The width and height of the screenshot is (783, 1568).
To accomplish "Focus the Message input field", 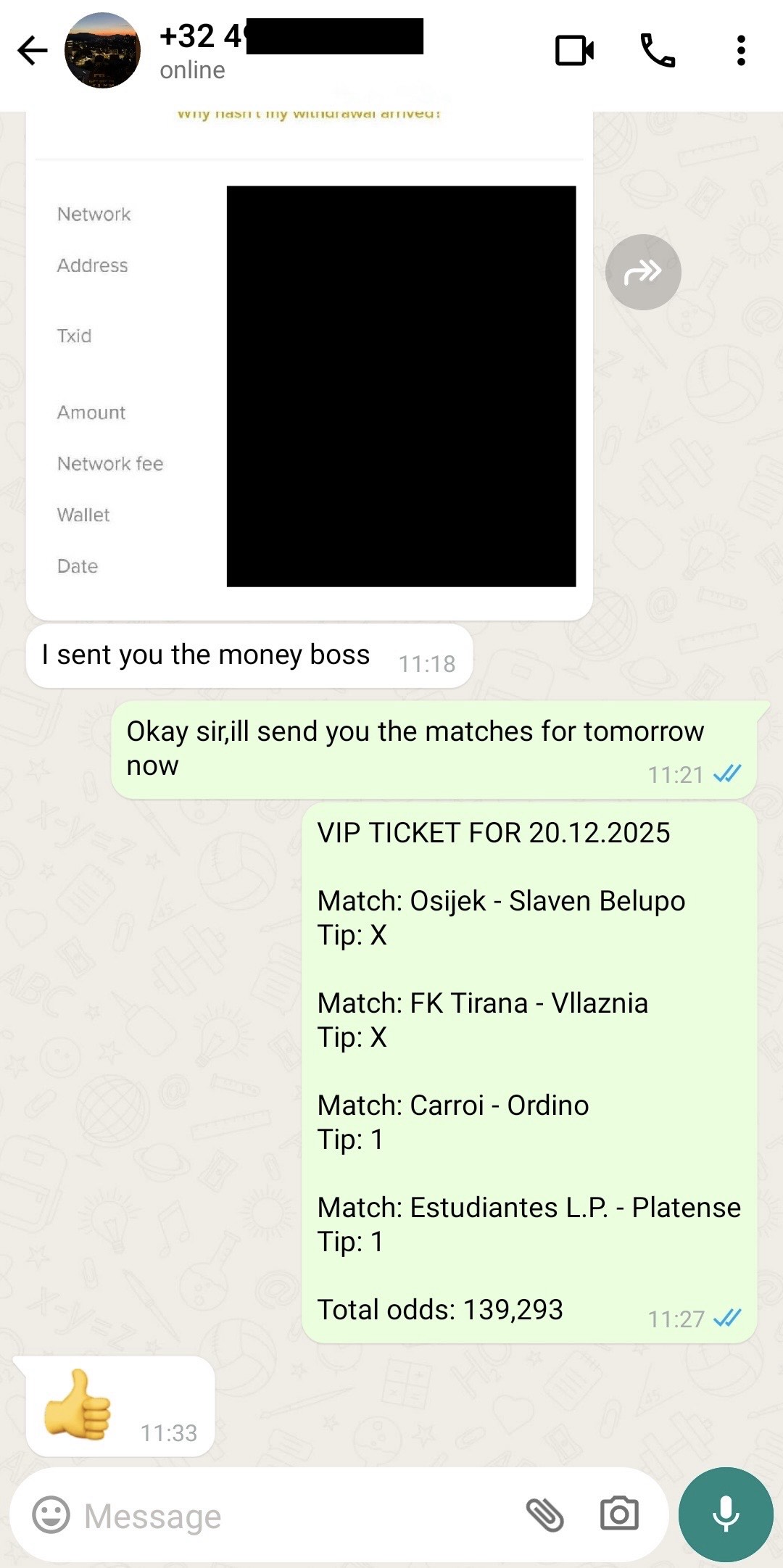I will click(x=290, y=1516).
